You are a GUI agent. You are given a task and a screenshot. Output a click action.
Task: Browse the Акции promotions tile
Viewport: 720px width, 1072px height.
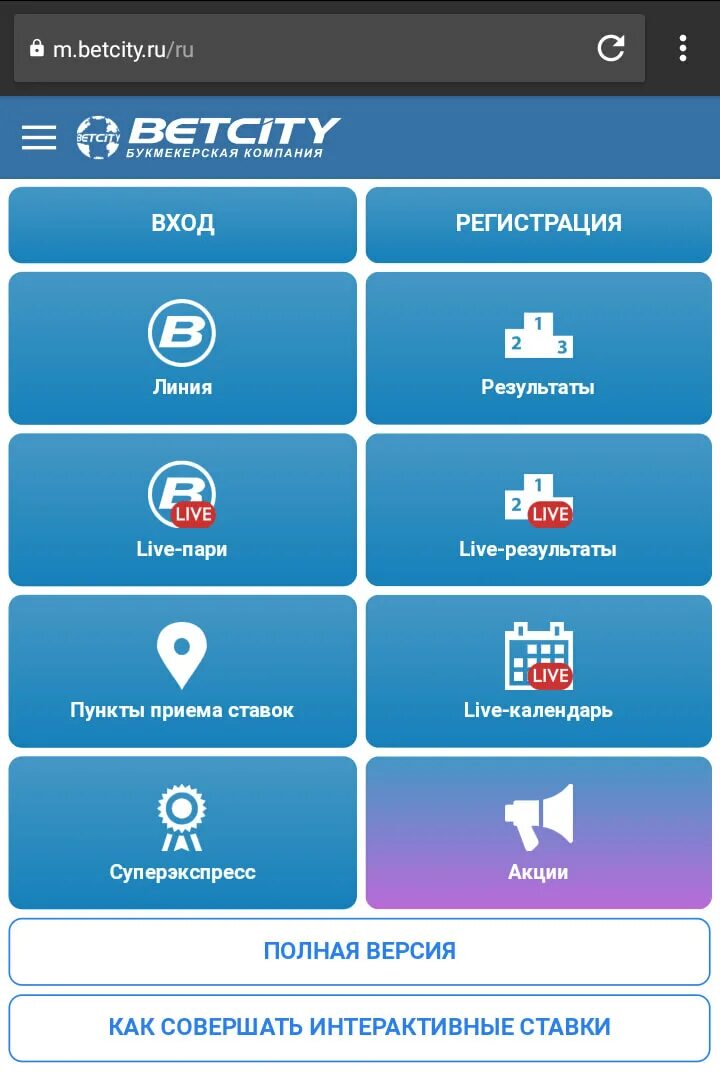tap(538, 833)
